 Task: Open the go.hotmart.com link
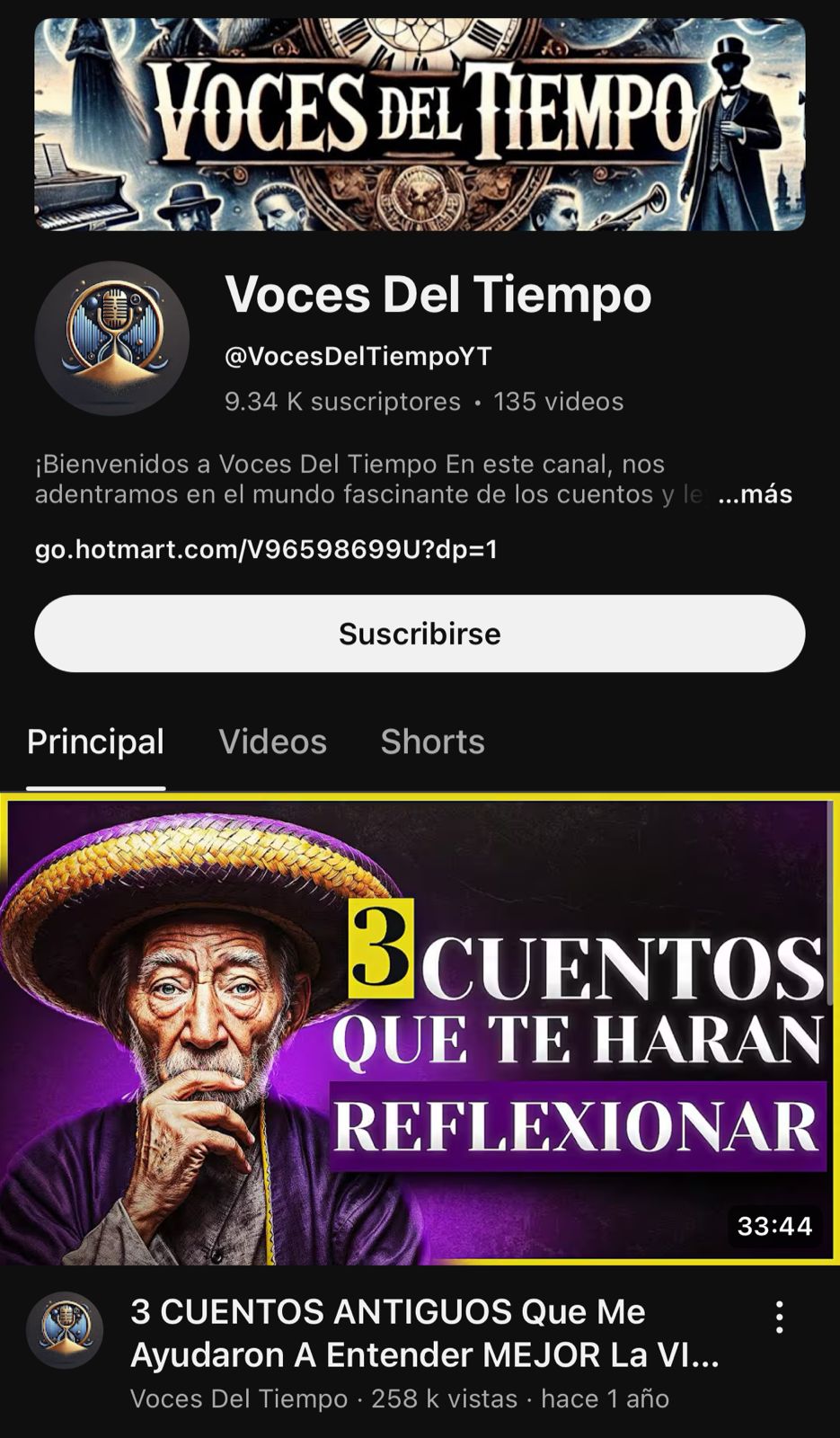pos(266,549)
